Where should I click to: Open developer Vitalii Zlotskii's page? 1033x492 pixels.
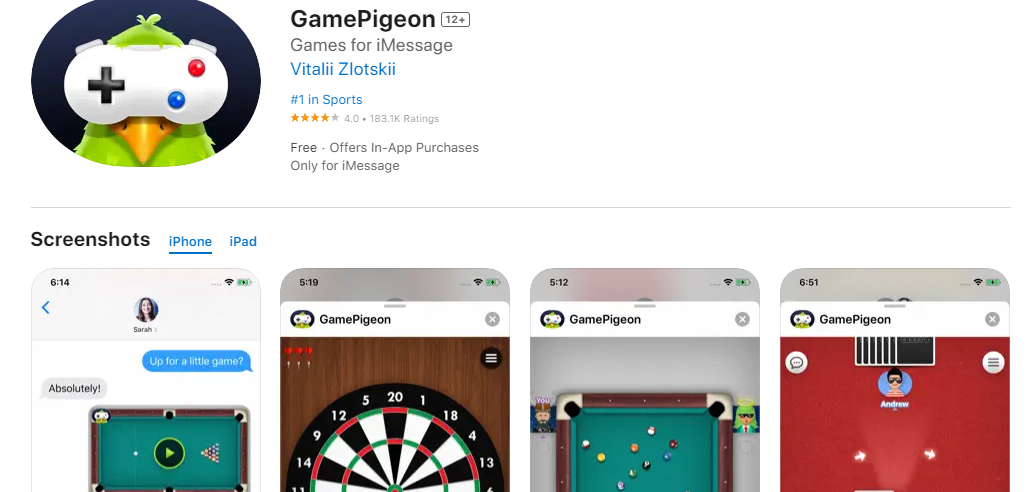(x=343, y=69)
